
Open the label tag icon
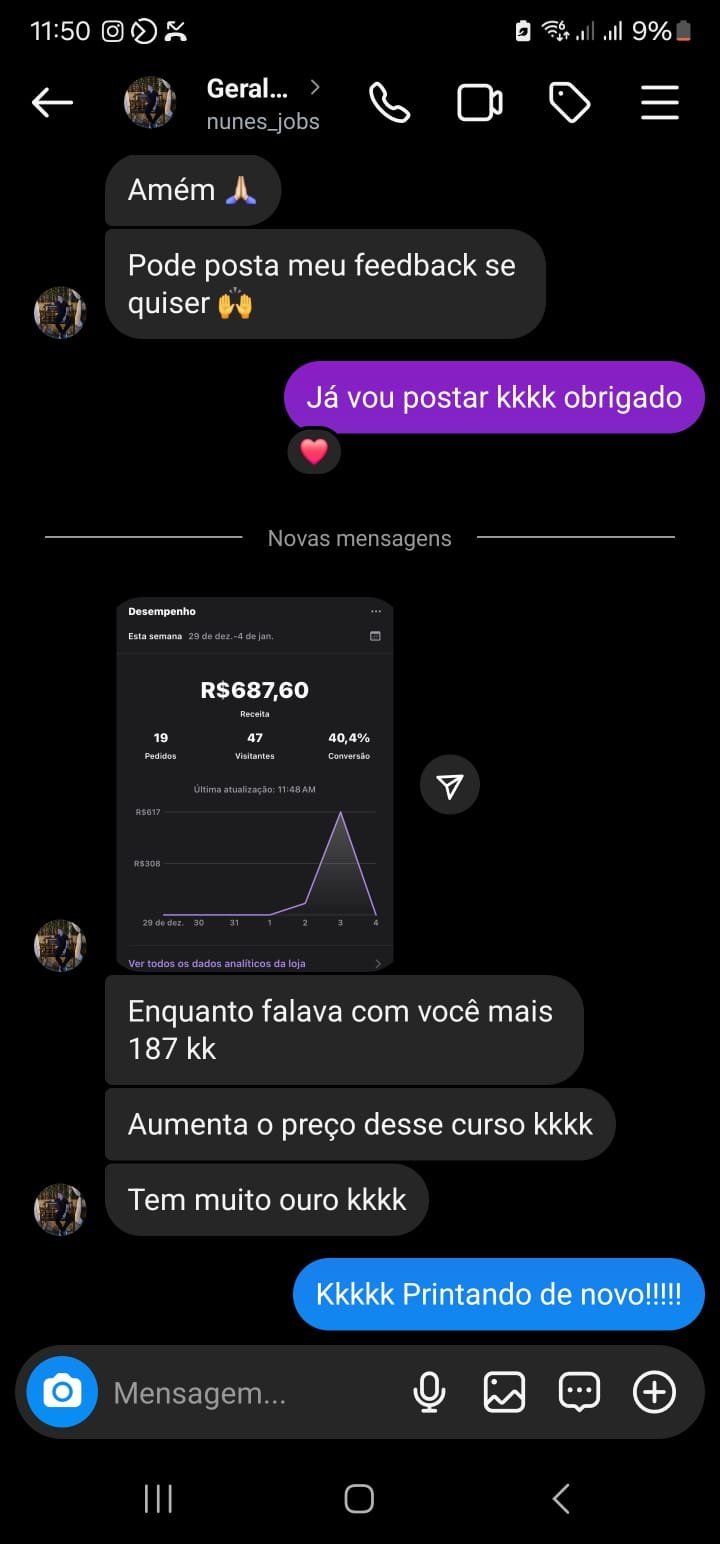pyautogui.click(x=570, y=103)
